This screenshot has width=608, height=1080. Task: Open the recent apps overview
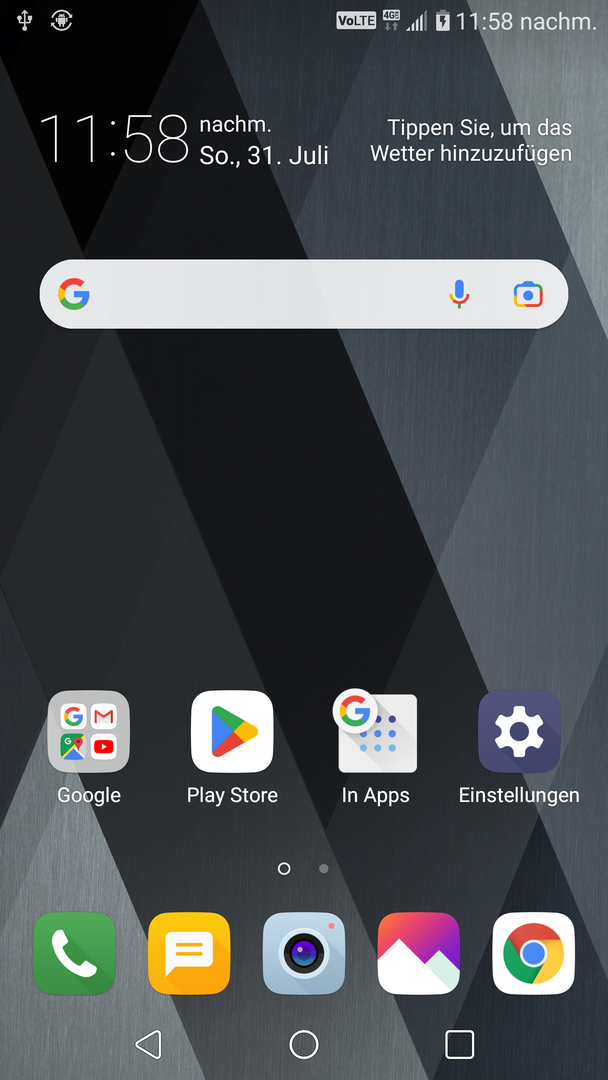coord(459,1045)
